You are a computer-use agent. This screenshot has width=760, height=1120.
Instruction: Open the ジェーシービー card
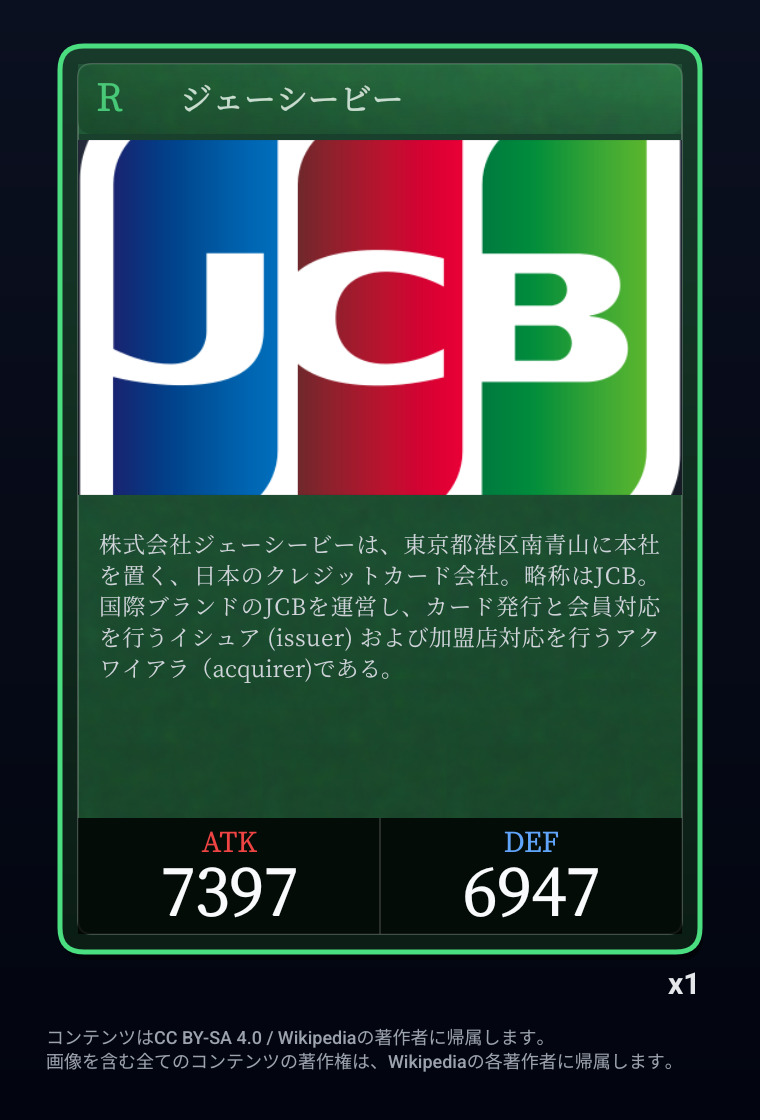click(x=380, y=498)
